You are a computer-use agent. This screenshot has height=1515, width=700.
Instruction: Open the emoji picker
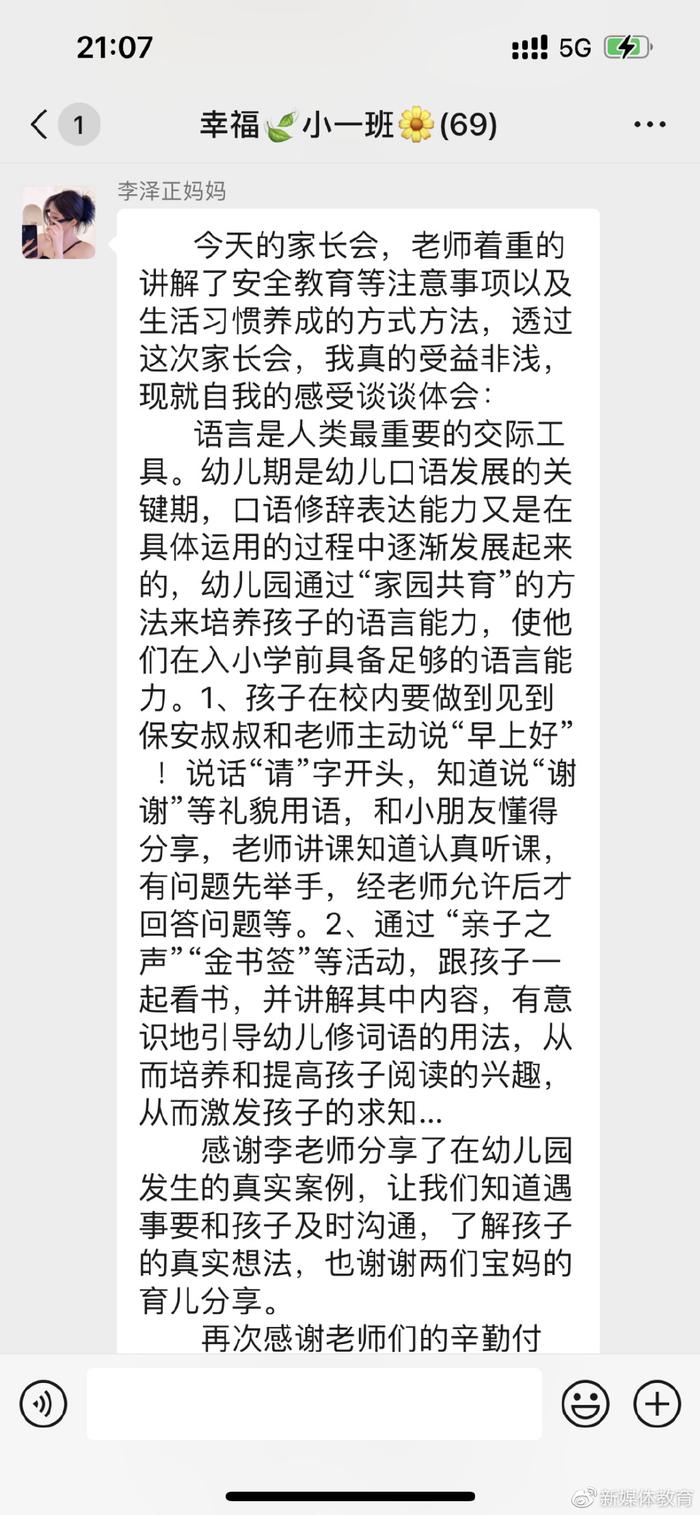click(x=585, y=1404)
